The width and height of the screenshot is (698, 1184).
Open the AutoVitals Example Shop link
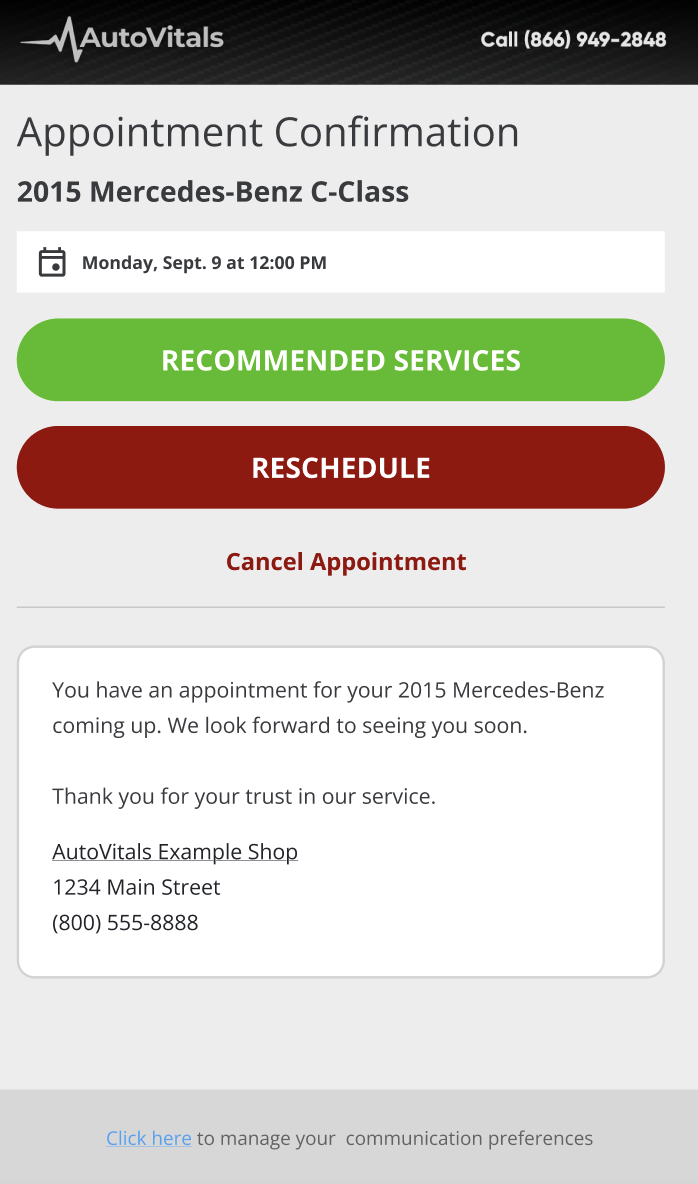pos(175,852)
